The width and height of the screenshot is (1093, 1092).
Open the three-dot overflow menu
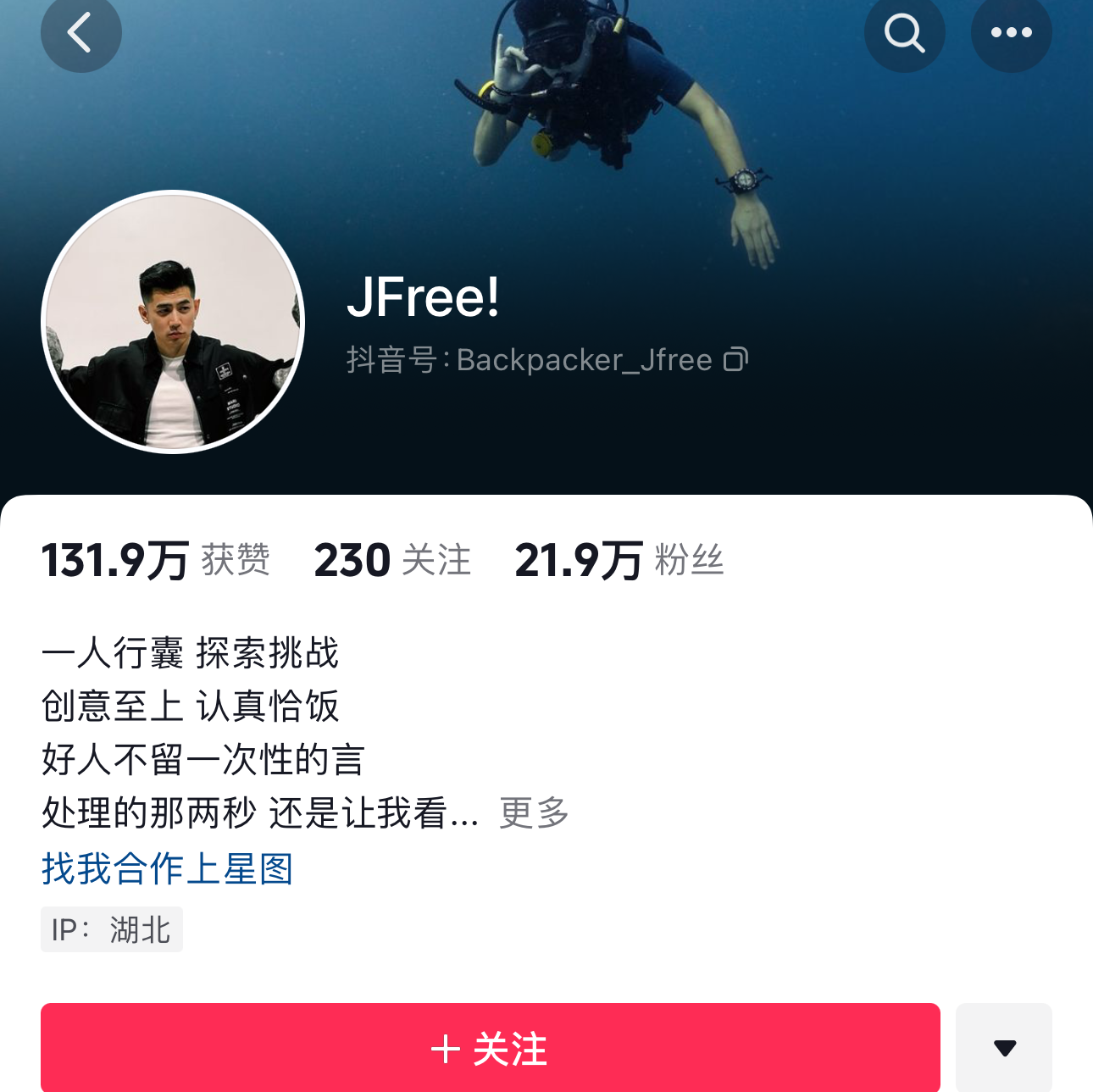coord(1011,33)
